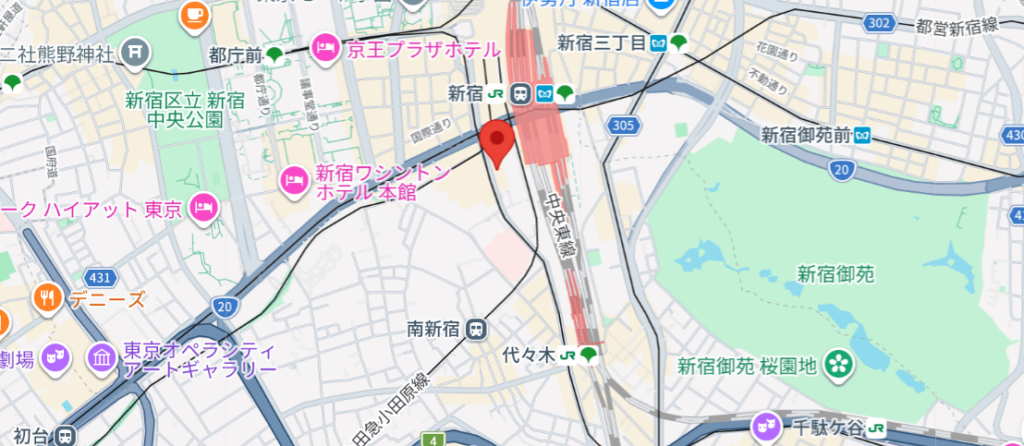Open the 新宿三丁目 subway station marker
The width and height of the screenshot is (1024, 446).
coord(658,42)
